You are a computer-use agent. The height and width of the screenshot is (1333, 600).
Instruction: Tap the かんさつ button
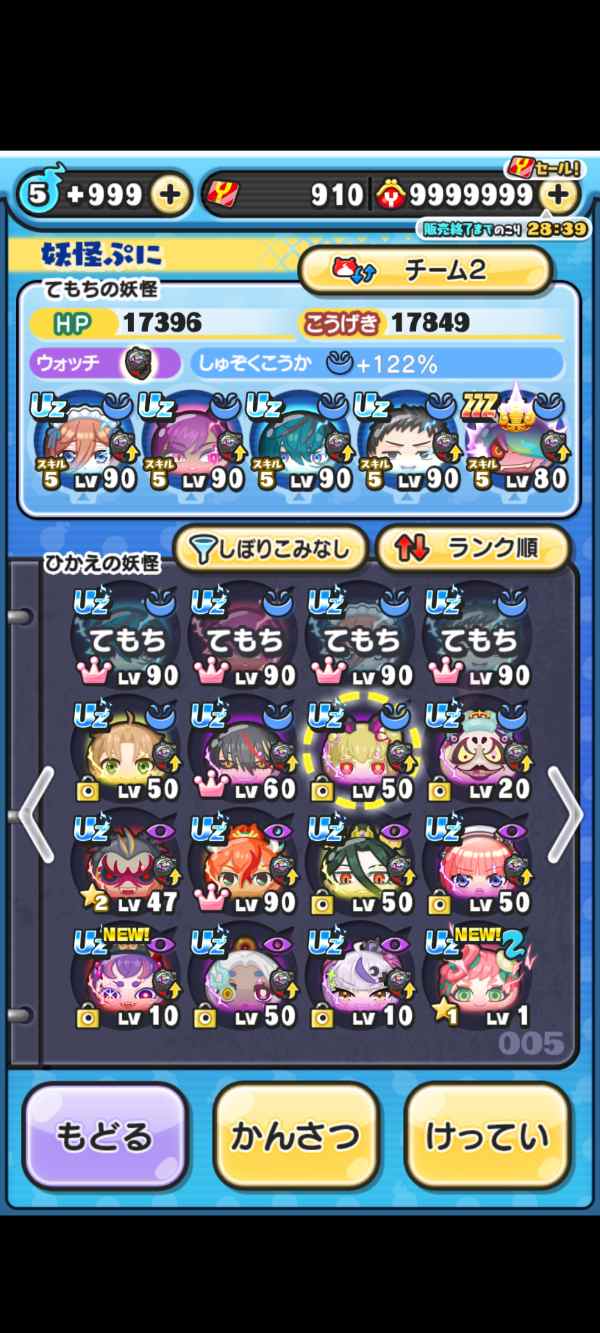[296, 1137]
